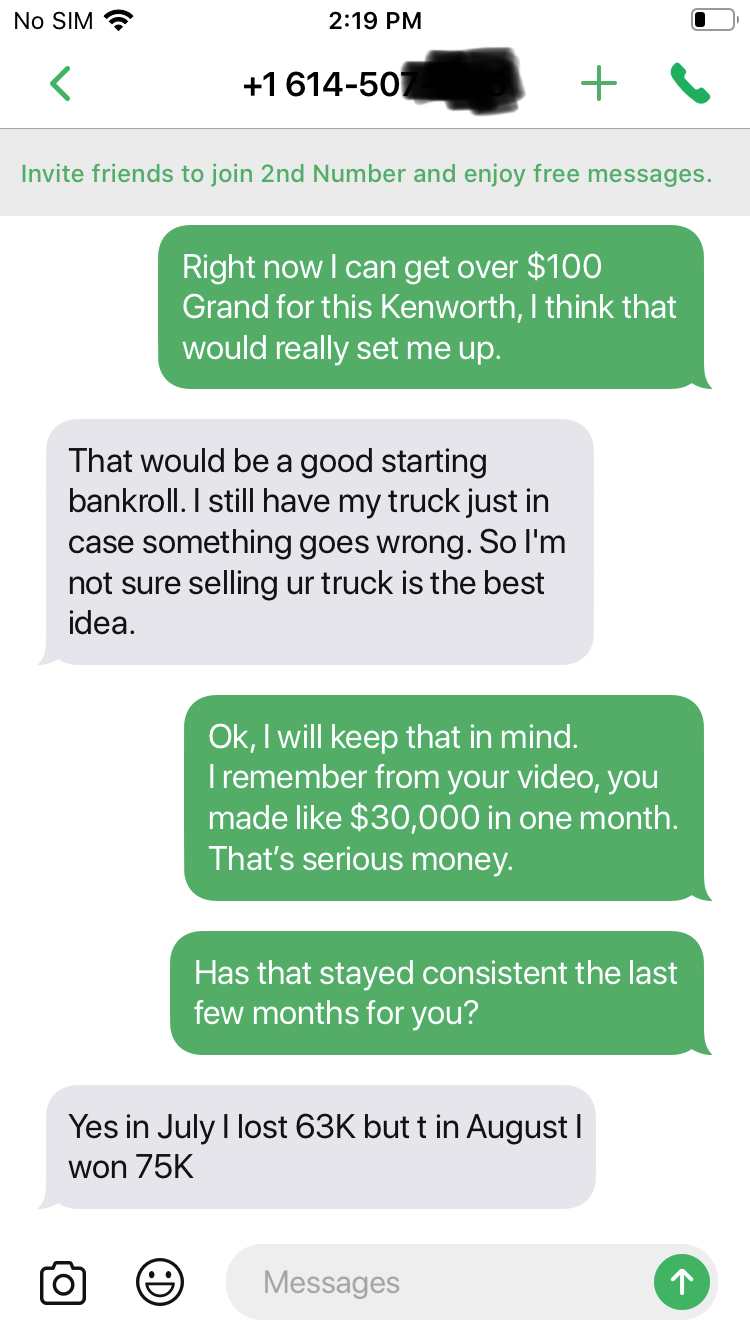Open the invite friends banner

[367, 174]
